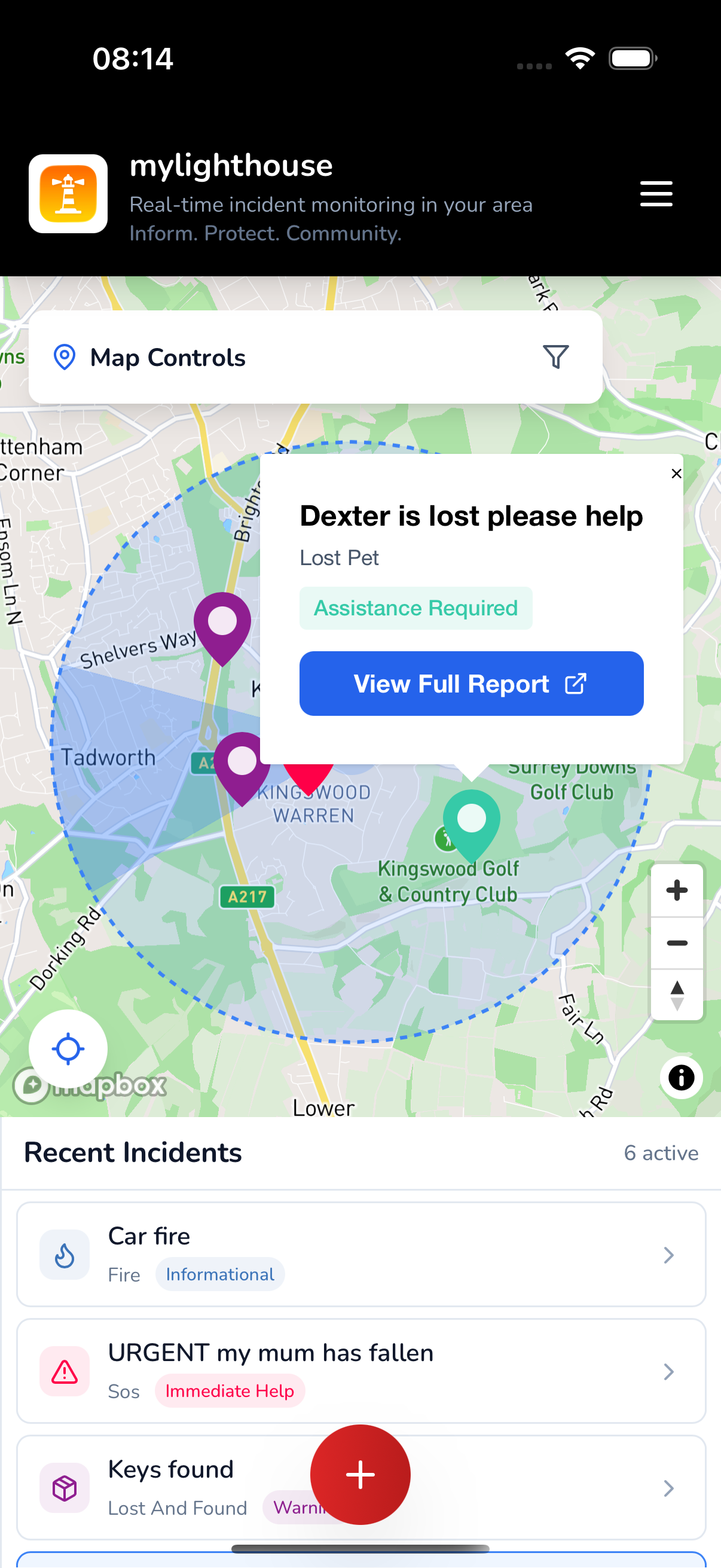Open View Full Report for Dexter
The width and height of the screenshot is (721, 1568).
(471, 683)
